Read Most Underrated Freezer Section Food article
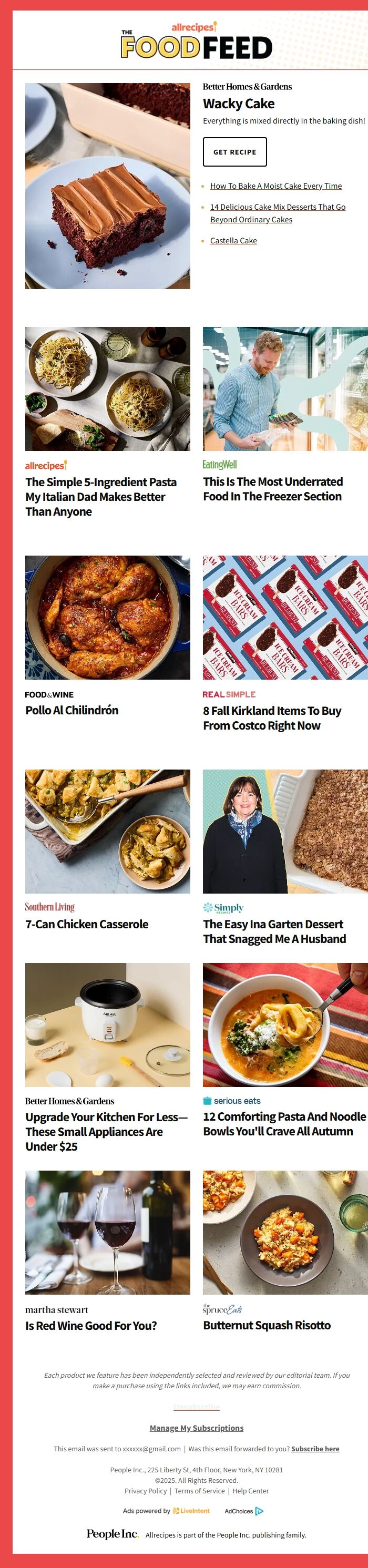The width and height of the screenshot is (368, 1568). 272,489
